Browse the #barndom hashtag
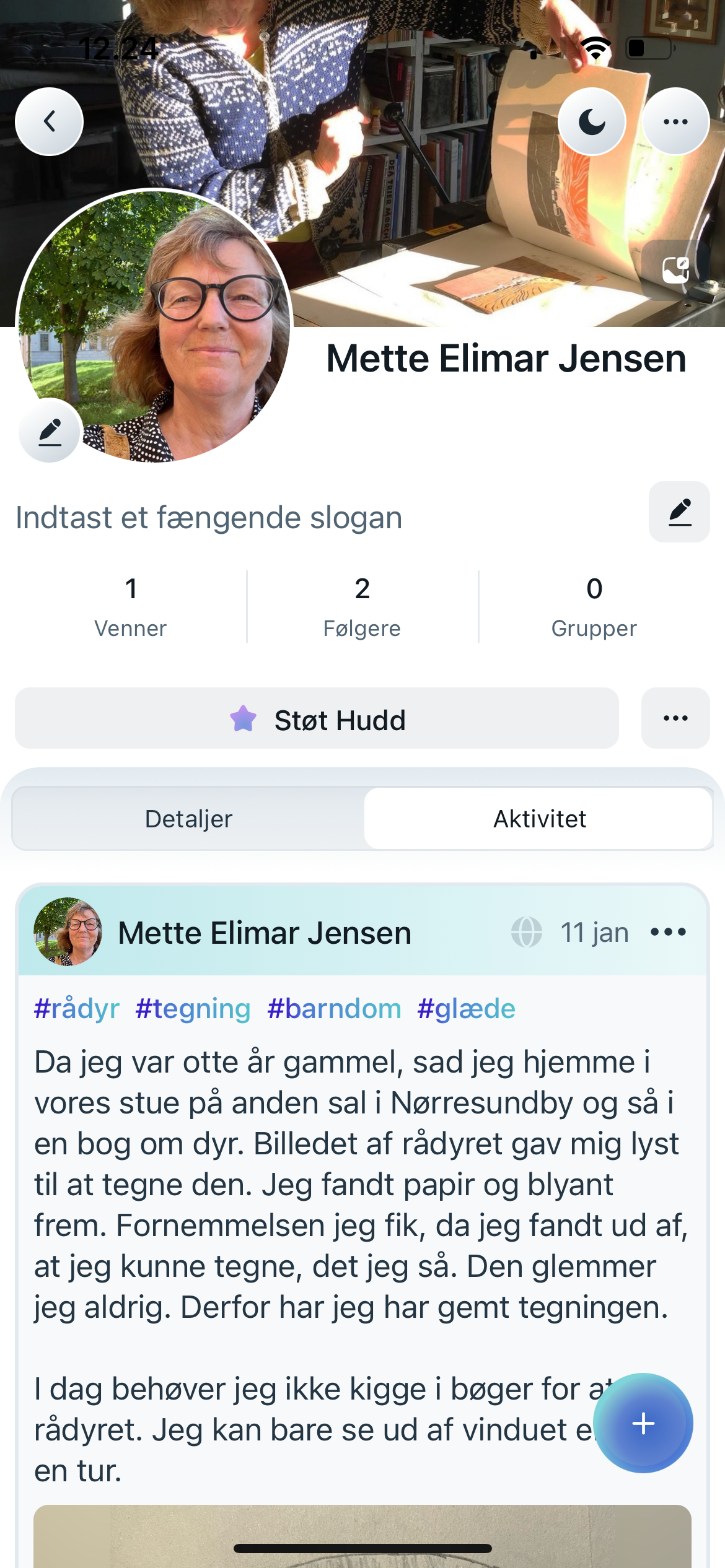 335,1009
